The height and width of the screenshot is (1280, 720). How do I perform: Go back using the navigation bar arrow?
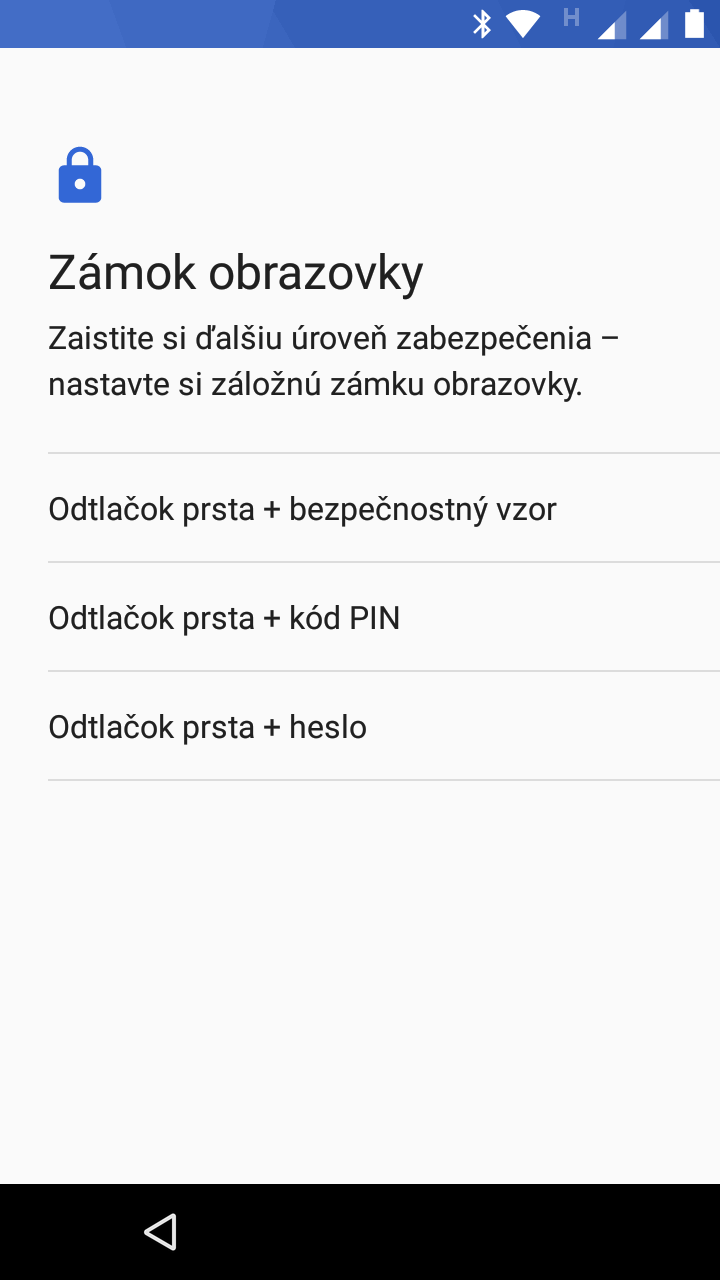coord(160,1232)
